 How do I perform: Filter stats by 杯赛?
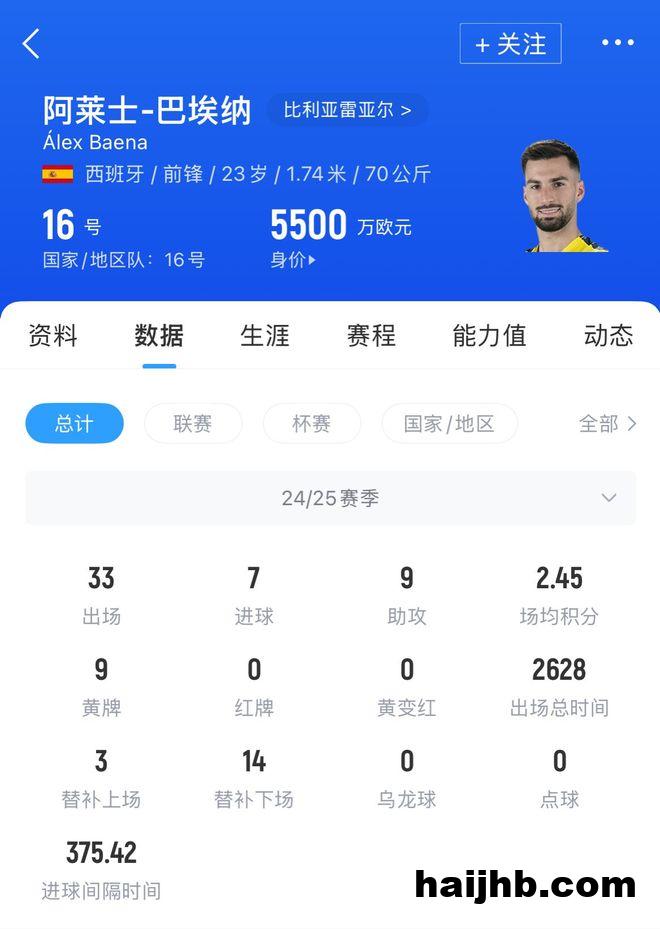(x=311, y=424)
